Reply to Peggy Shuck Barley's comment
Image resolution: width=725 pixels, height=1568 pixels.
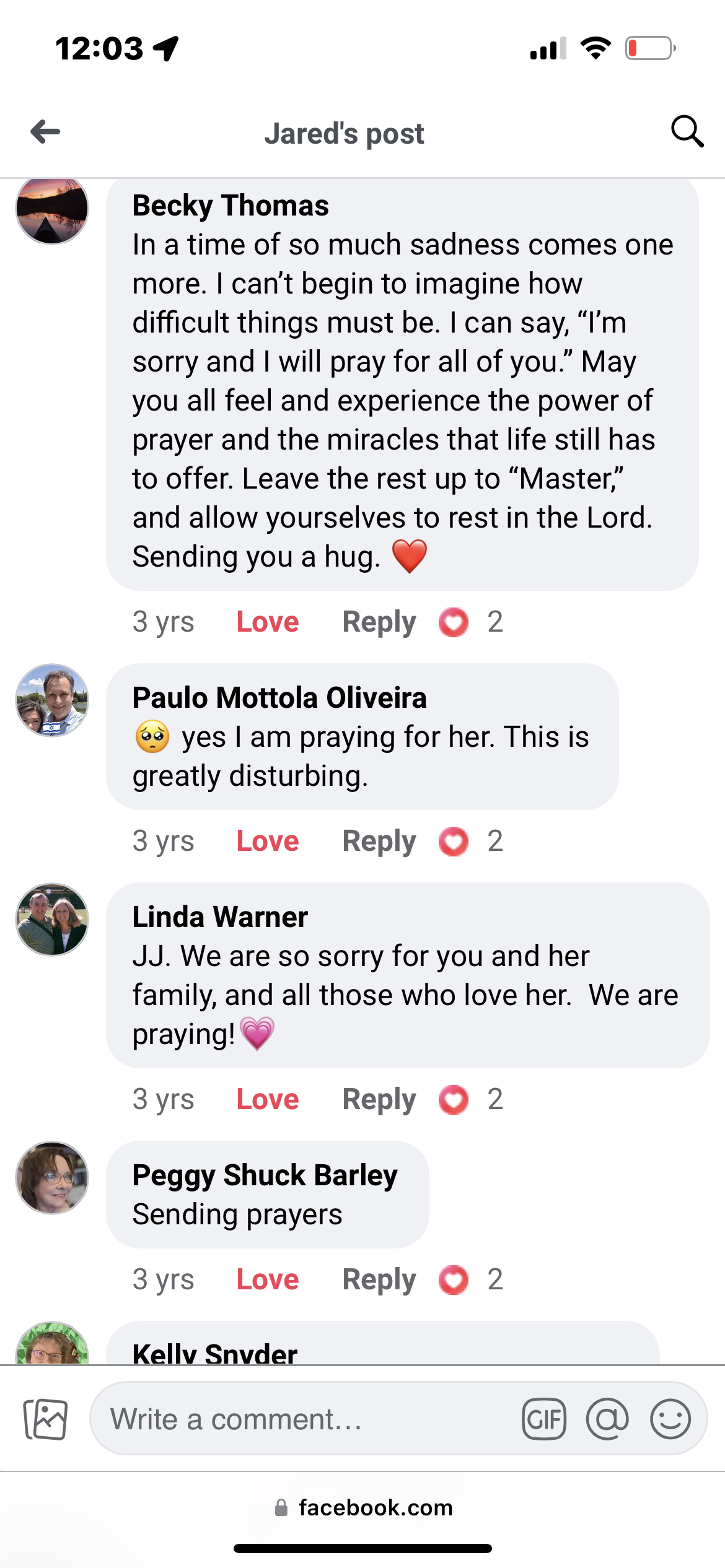click(379, 1279)
